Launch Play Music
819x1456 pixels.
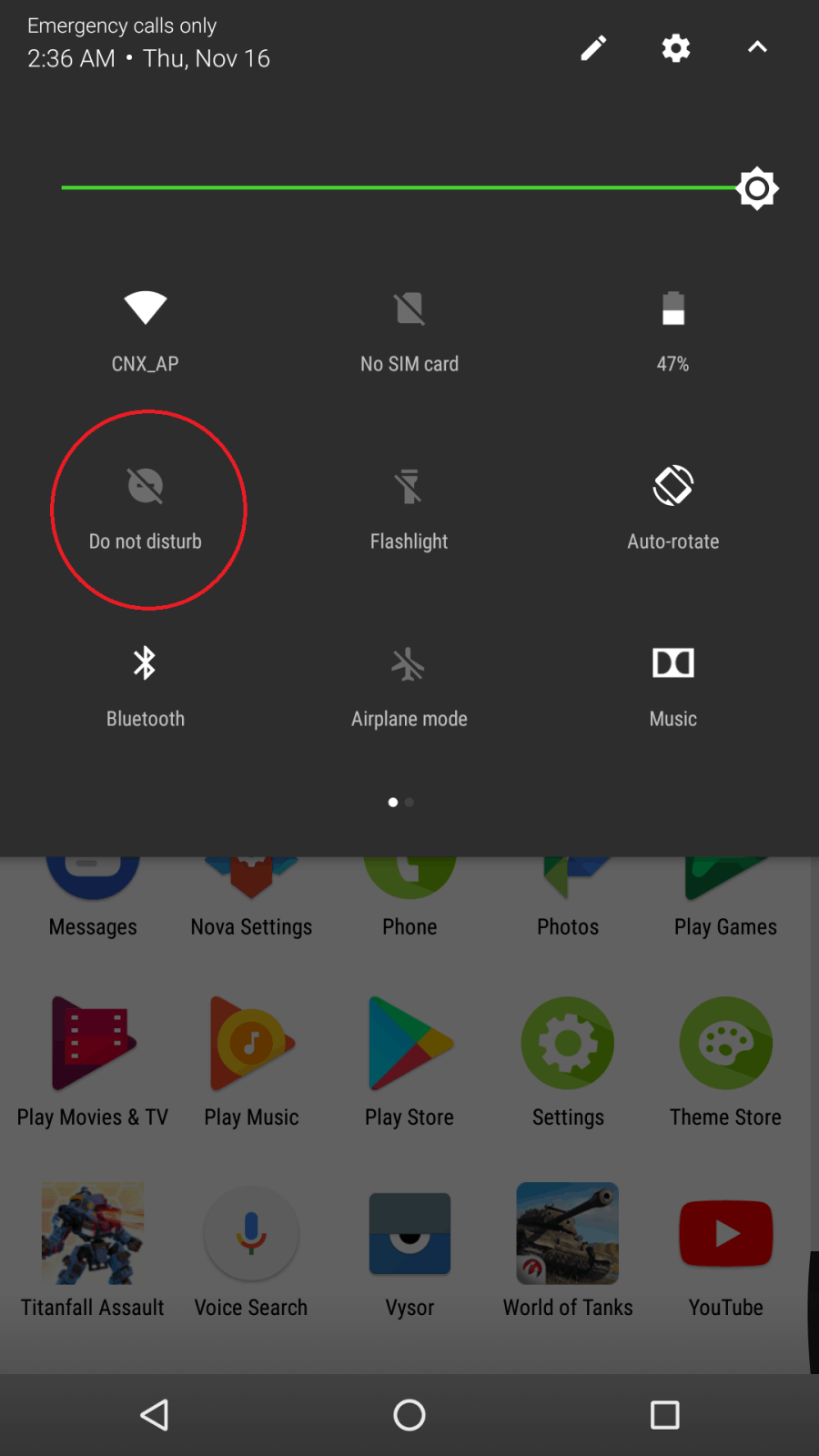click(x=251, y=1060)
